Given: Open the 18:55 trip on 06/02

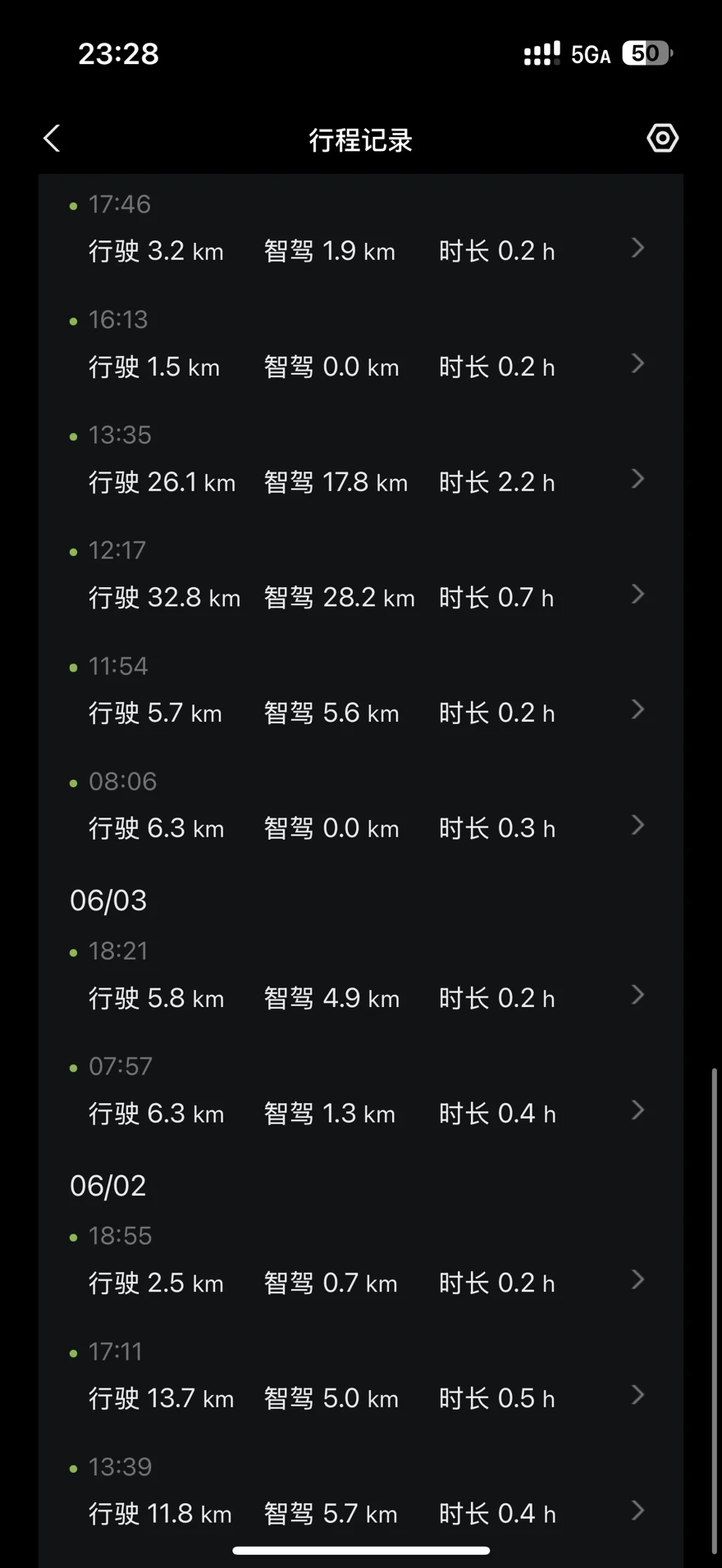Looking at the screenshot, I should 359,1282.
